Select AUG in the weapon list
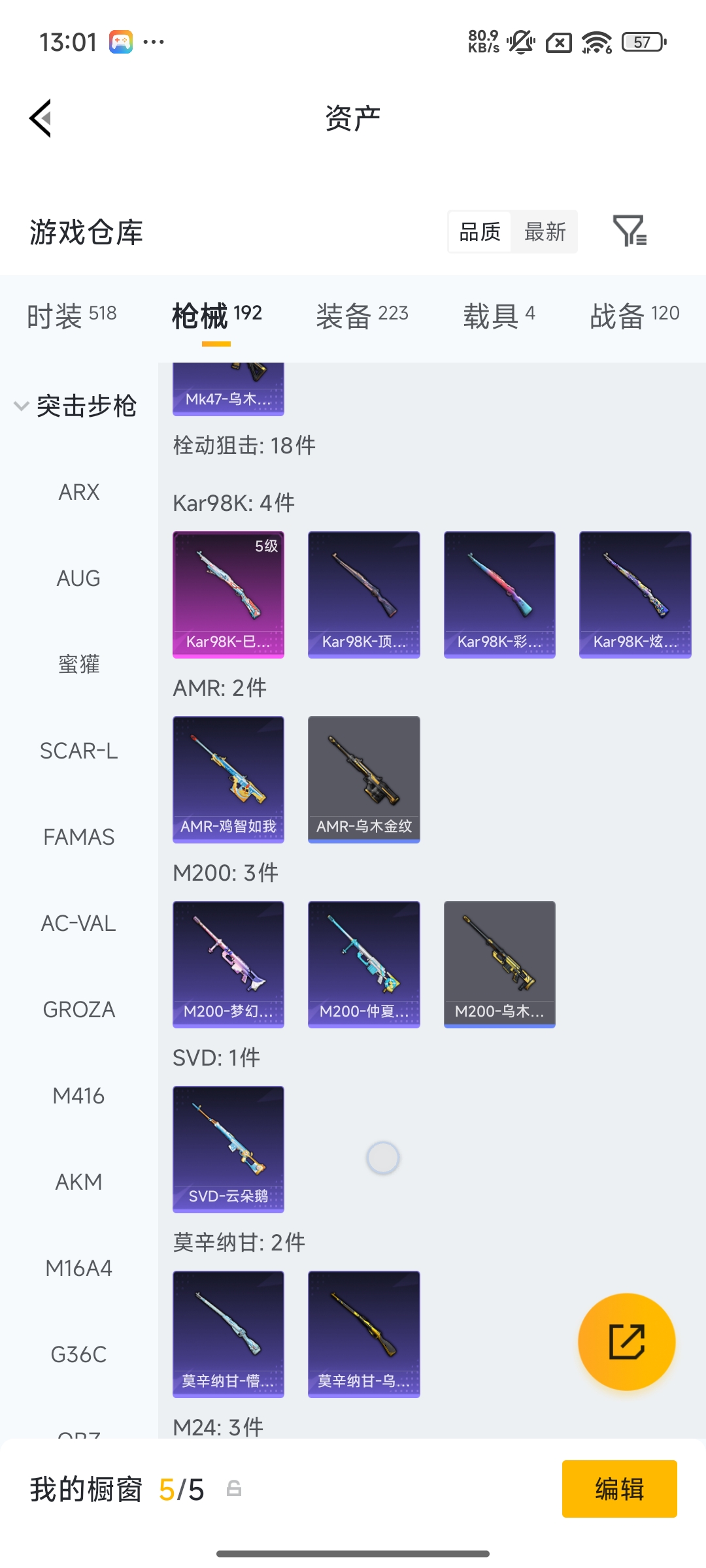Image resolution: width=706 pixels, height=1568 pixels. coord(78,578)
